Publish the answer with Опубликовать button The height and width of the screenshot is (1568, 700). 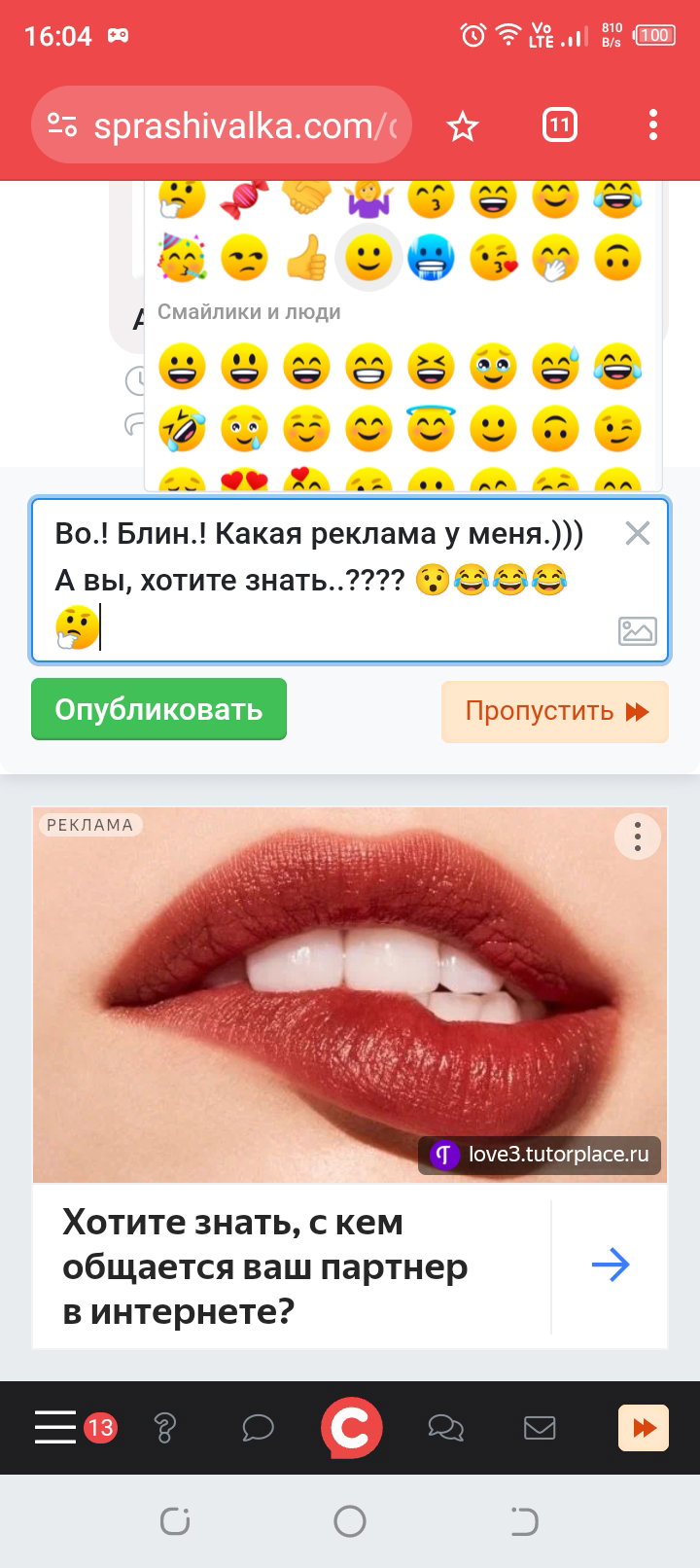tap(158, 709)
